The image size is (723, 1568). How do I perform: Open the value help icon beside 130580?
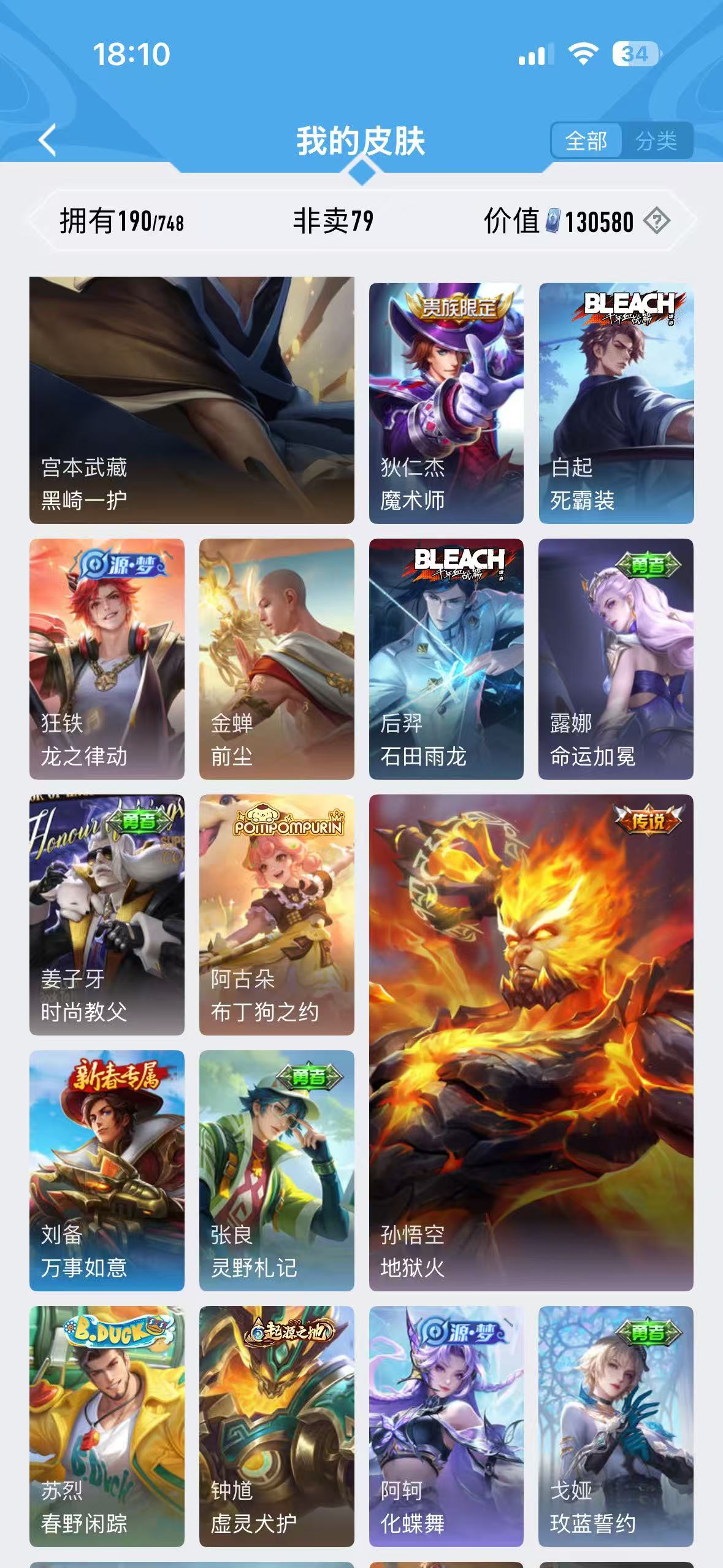pos(657,221)
